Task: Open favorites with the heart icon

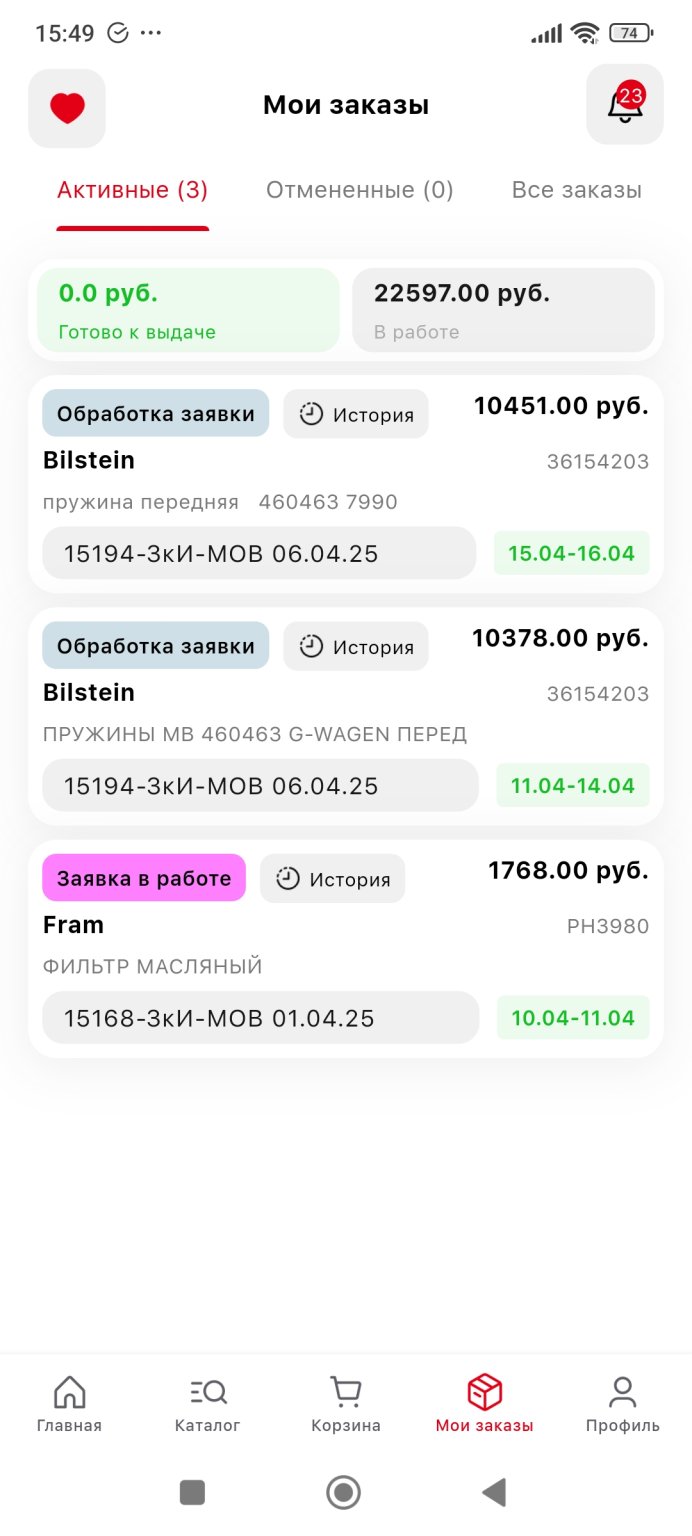Action: pyautogui.click(x=67, y=107)
